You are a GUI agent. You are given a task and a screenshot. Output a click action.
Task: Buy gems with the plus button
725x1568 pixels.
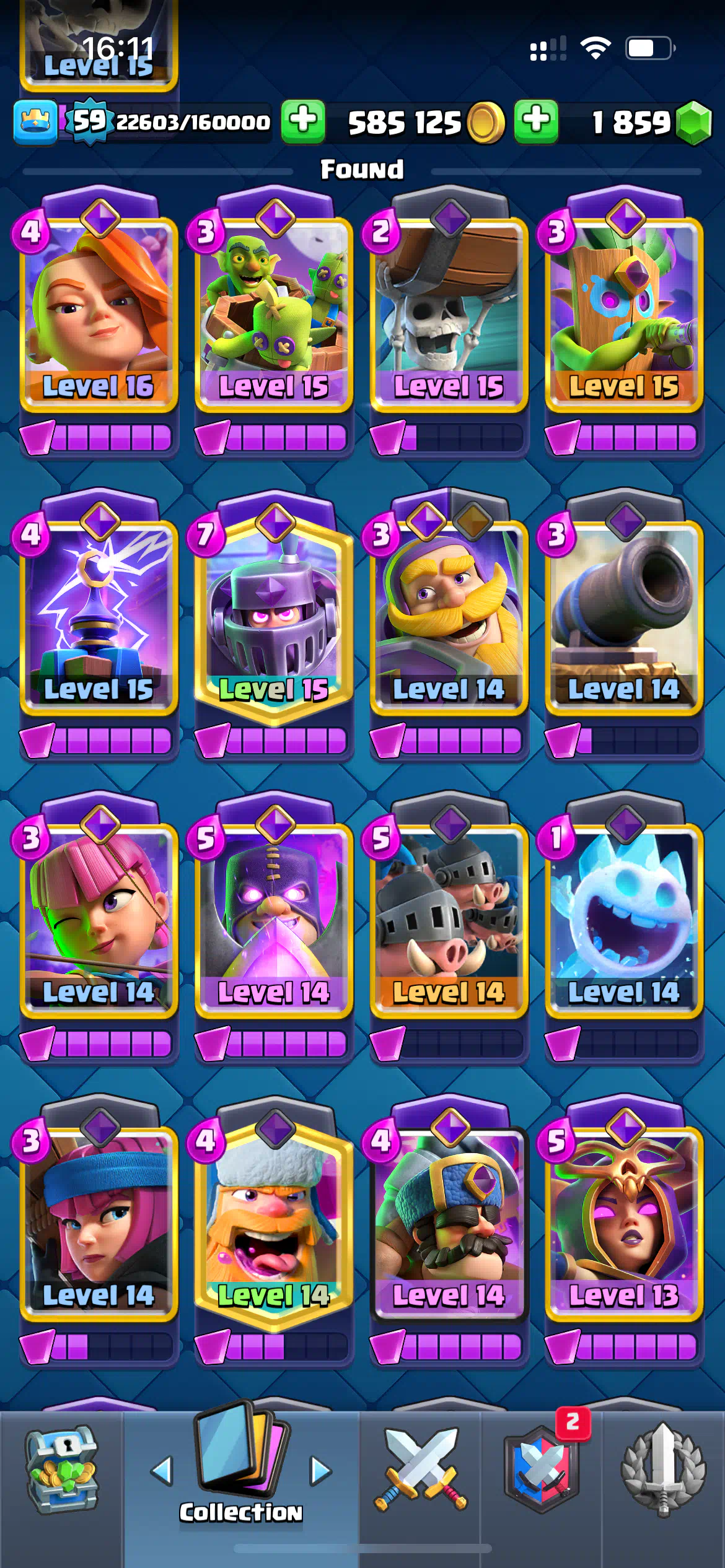click(x=537, y=121)
